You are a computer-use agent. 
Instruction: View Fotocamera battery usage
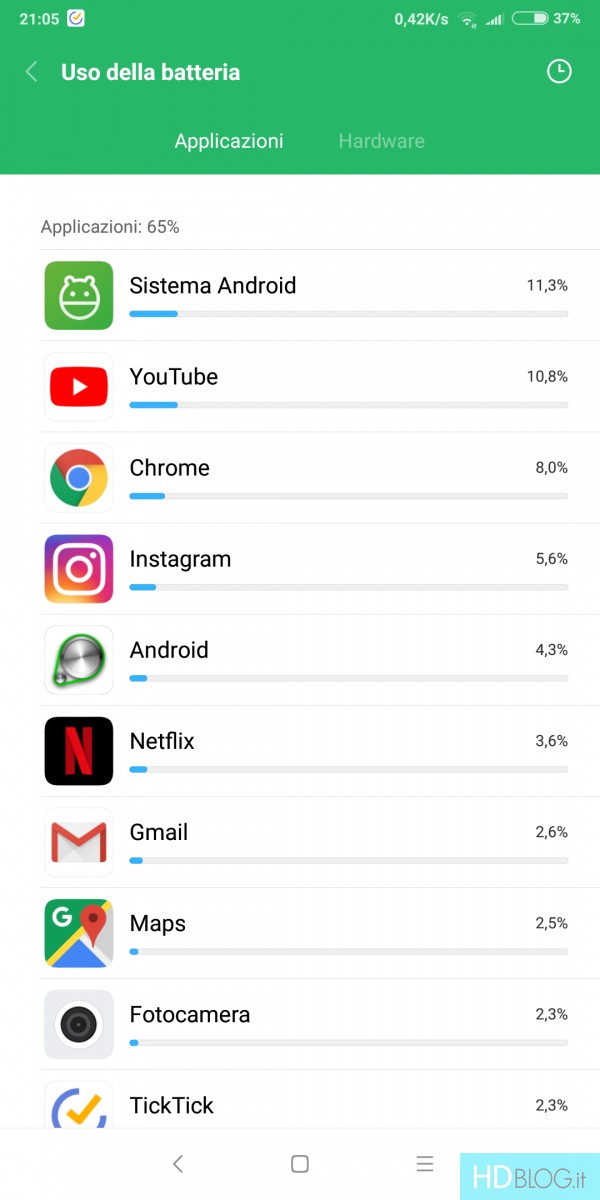(300, 1023)
